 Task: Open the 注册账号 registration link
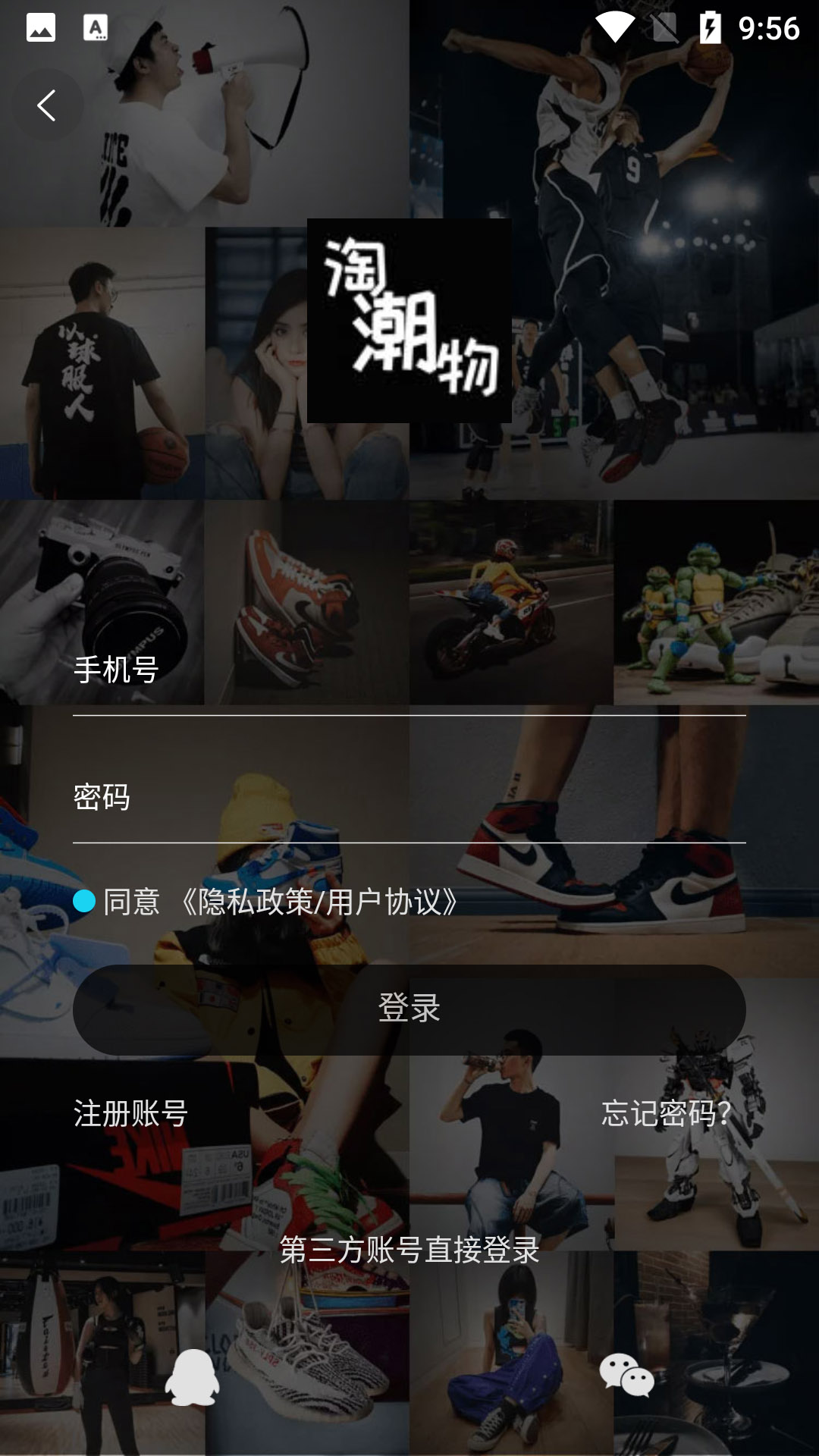[130, 1112]
